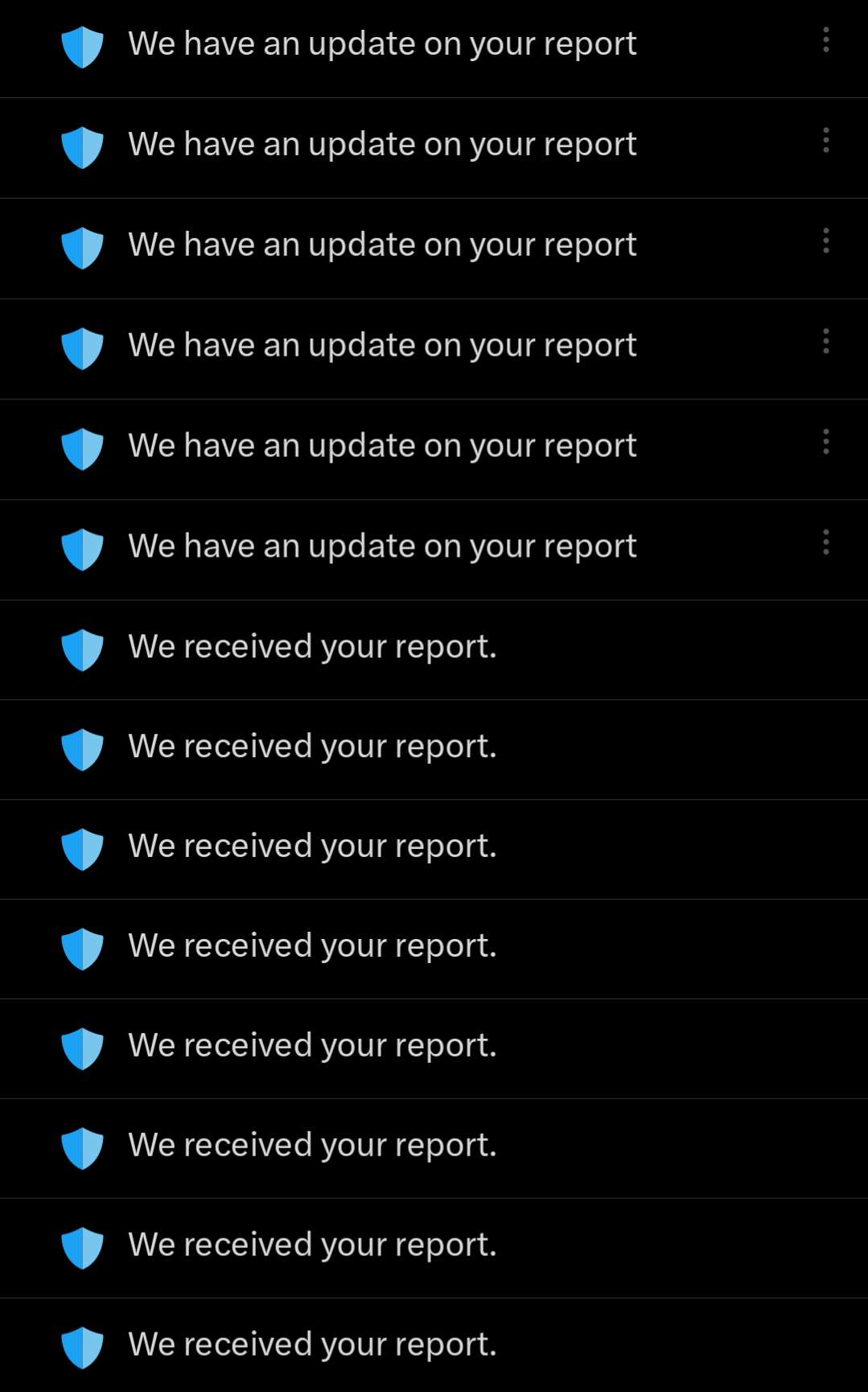Open more options on last update notification
This screenshot has width=868, height=1392.
click(825, 542)
